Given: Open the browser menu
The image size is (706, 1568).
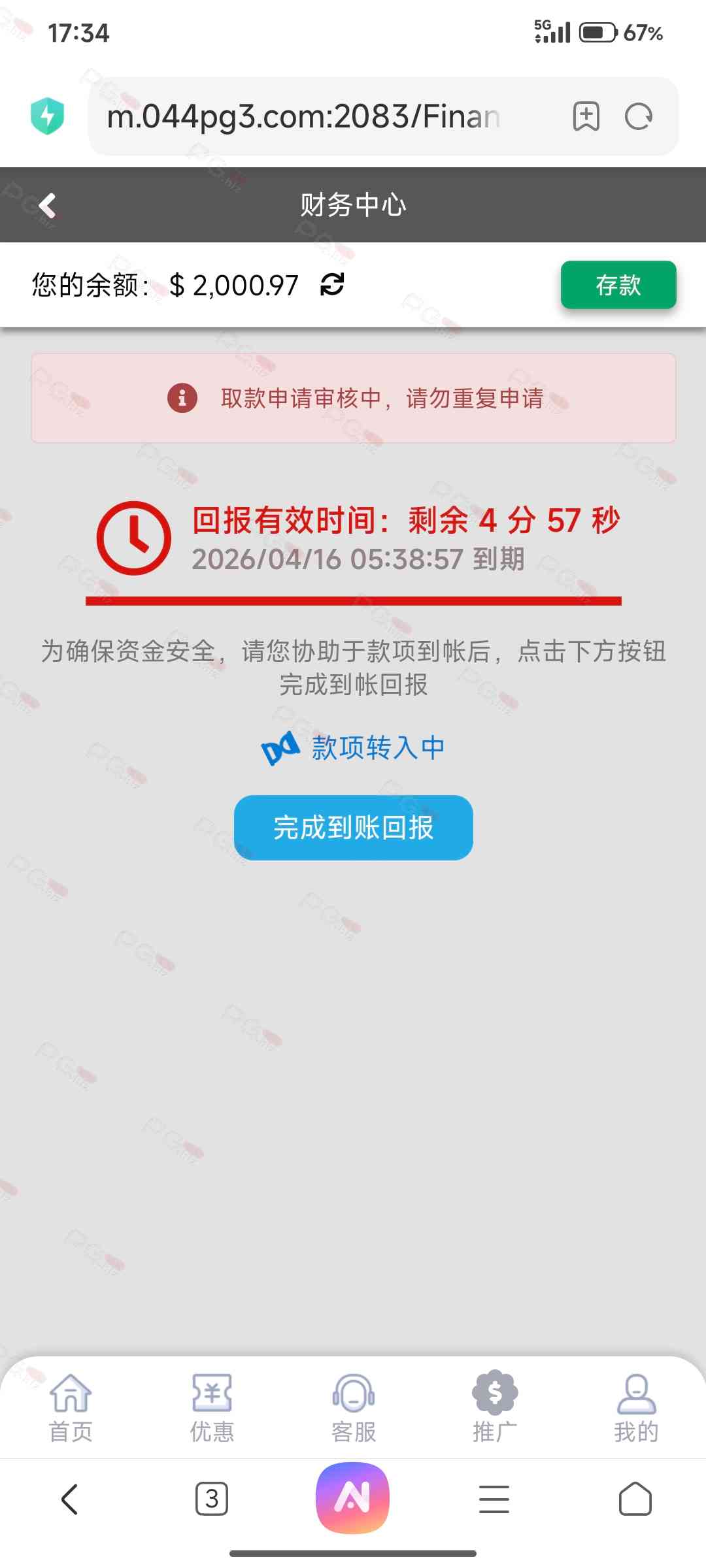Looking at the screenshot, I should click(494, 1499).
